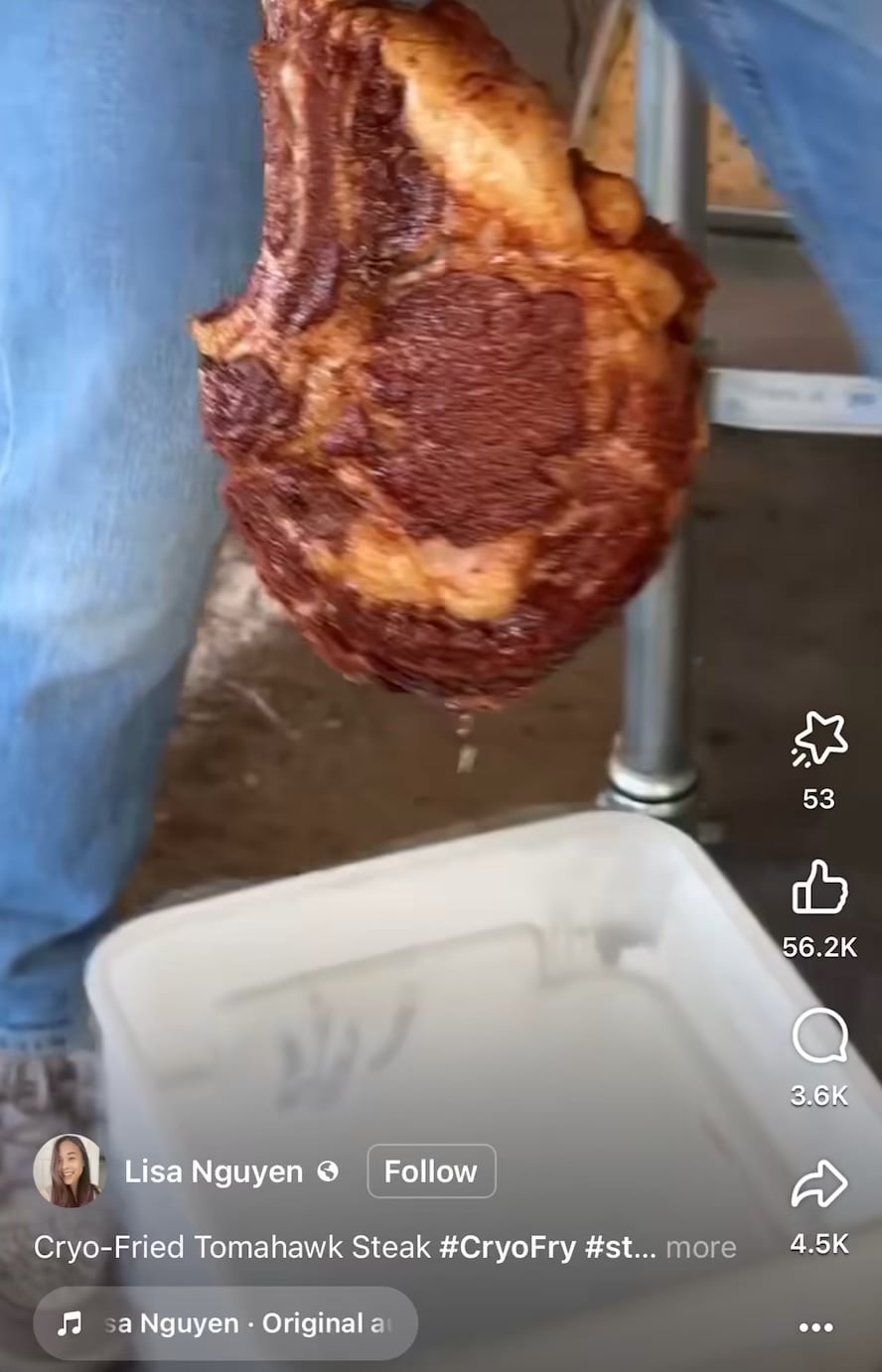The image size is (882, 1372).
Task: Open Lisa Nguyen's profile picture
Action: 69,1171
